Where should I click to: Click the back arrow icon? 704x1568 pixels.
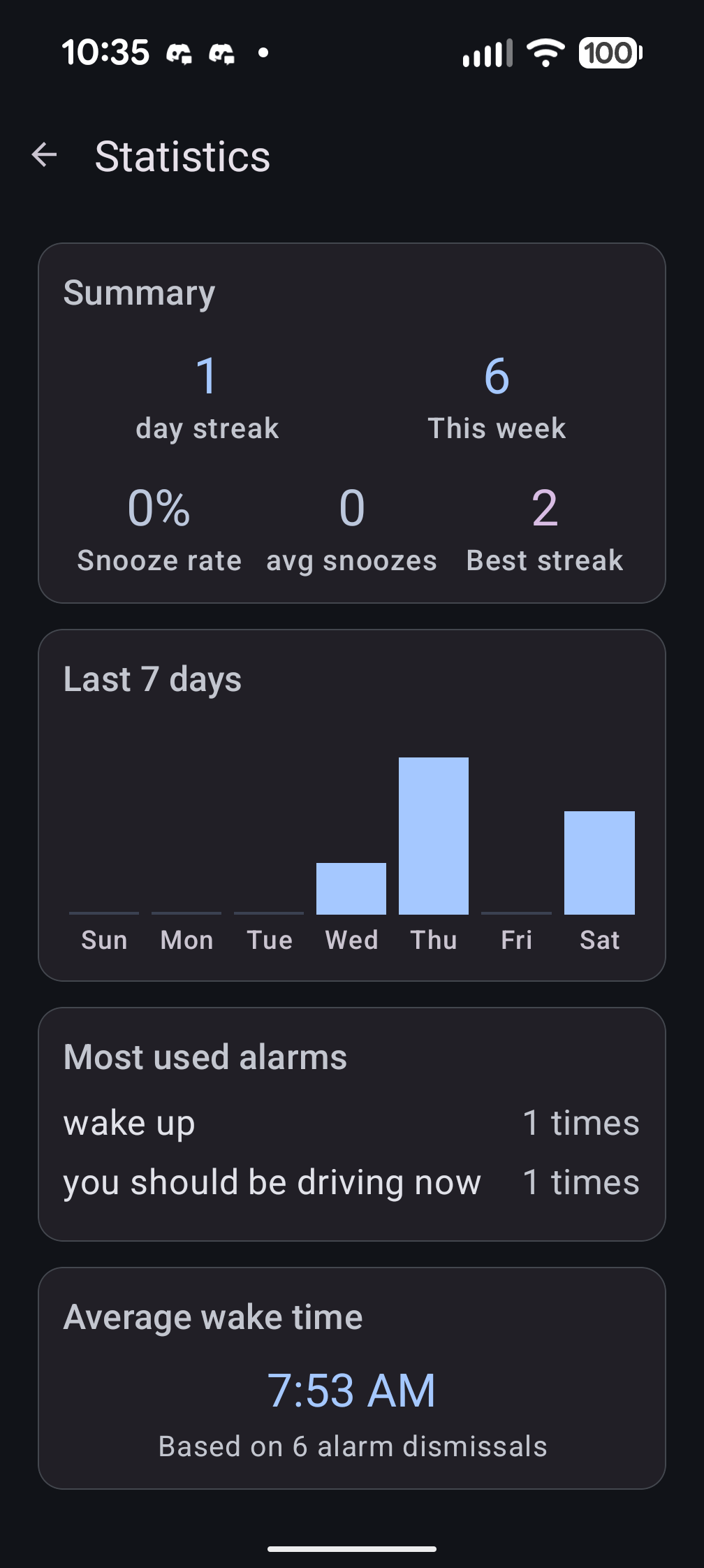pos(44,155)
